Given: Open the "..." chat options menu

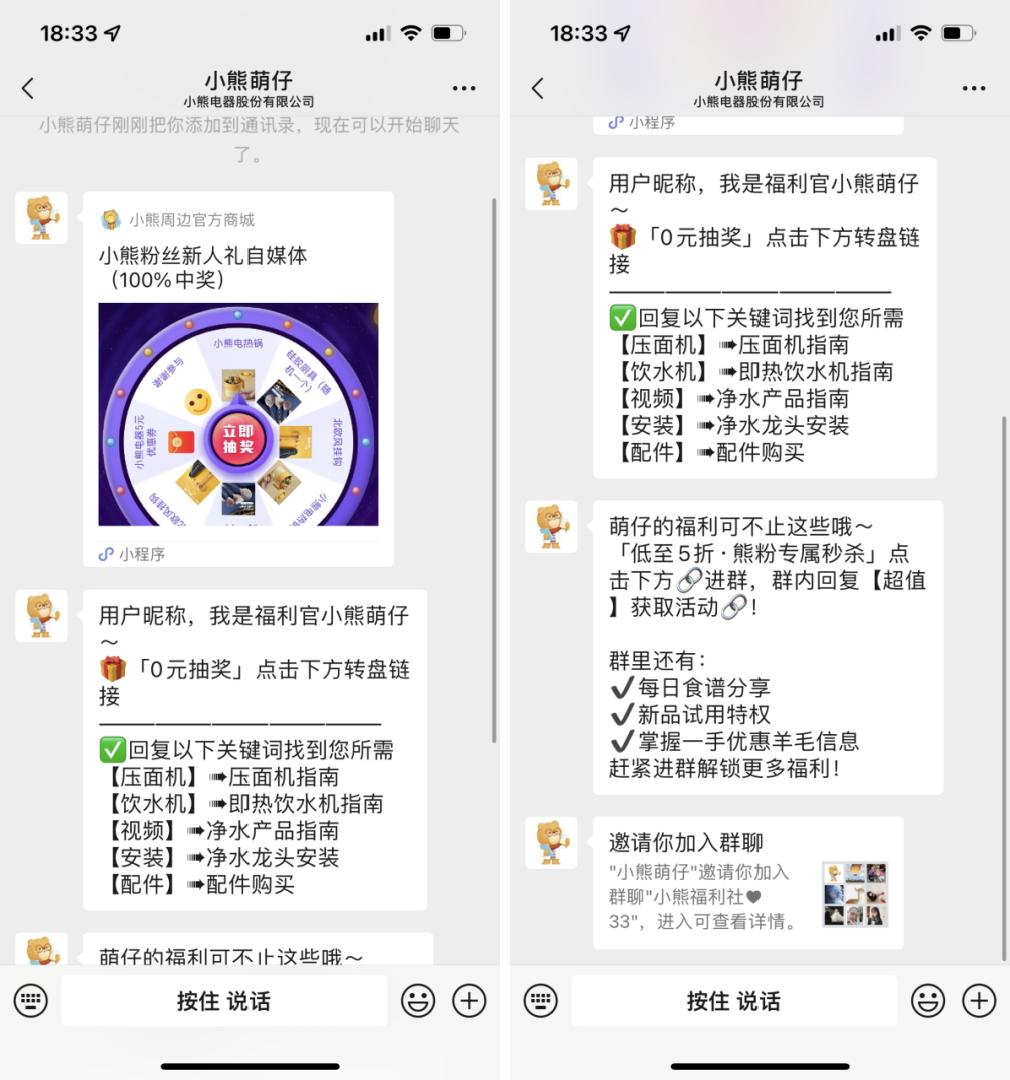Looking at the screenshot, I should coord(464,88).
